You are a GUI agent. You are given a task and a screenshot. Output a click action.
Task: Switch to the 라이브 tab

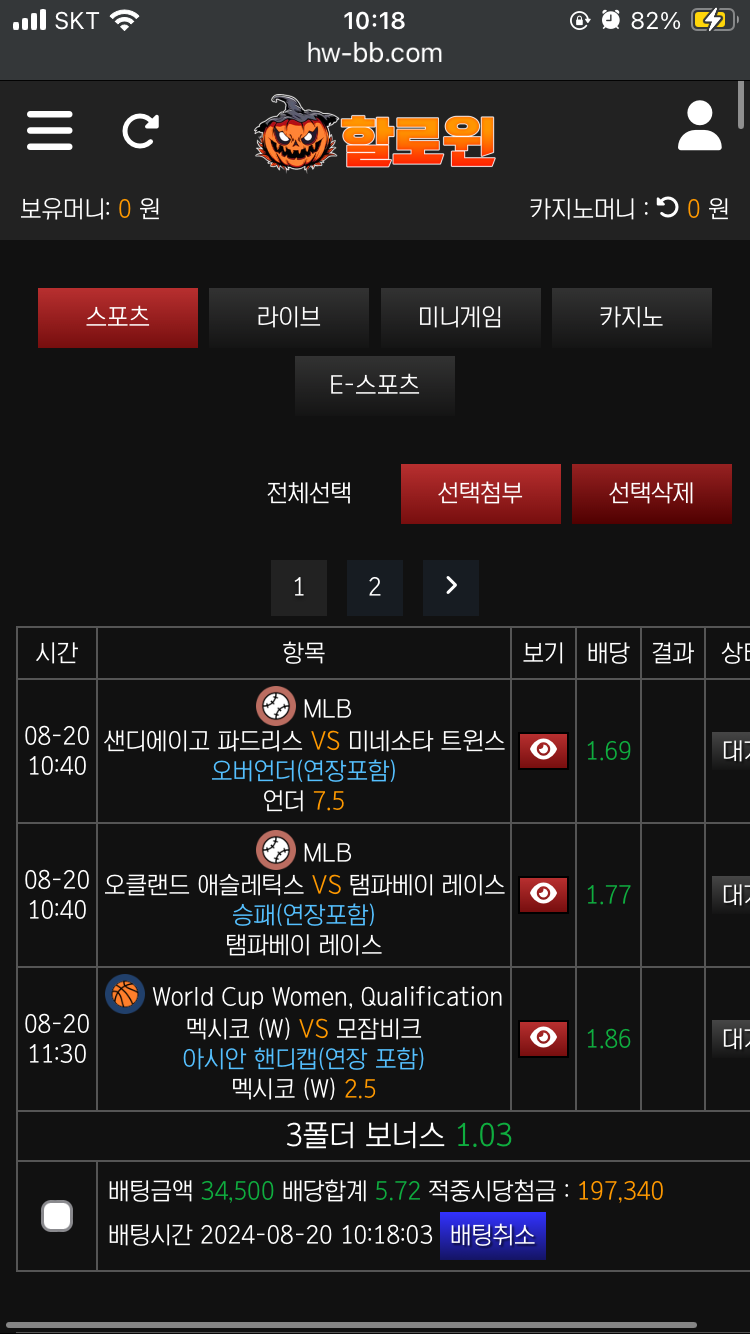[x=289, y=318]
